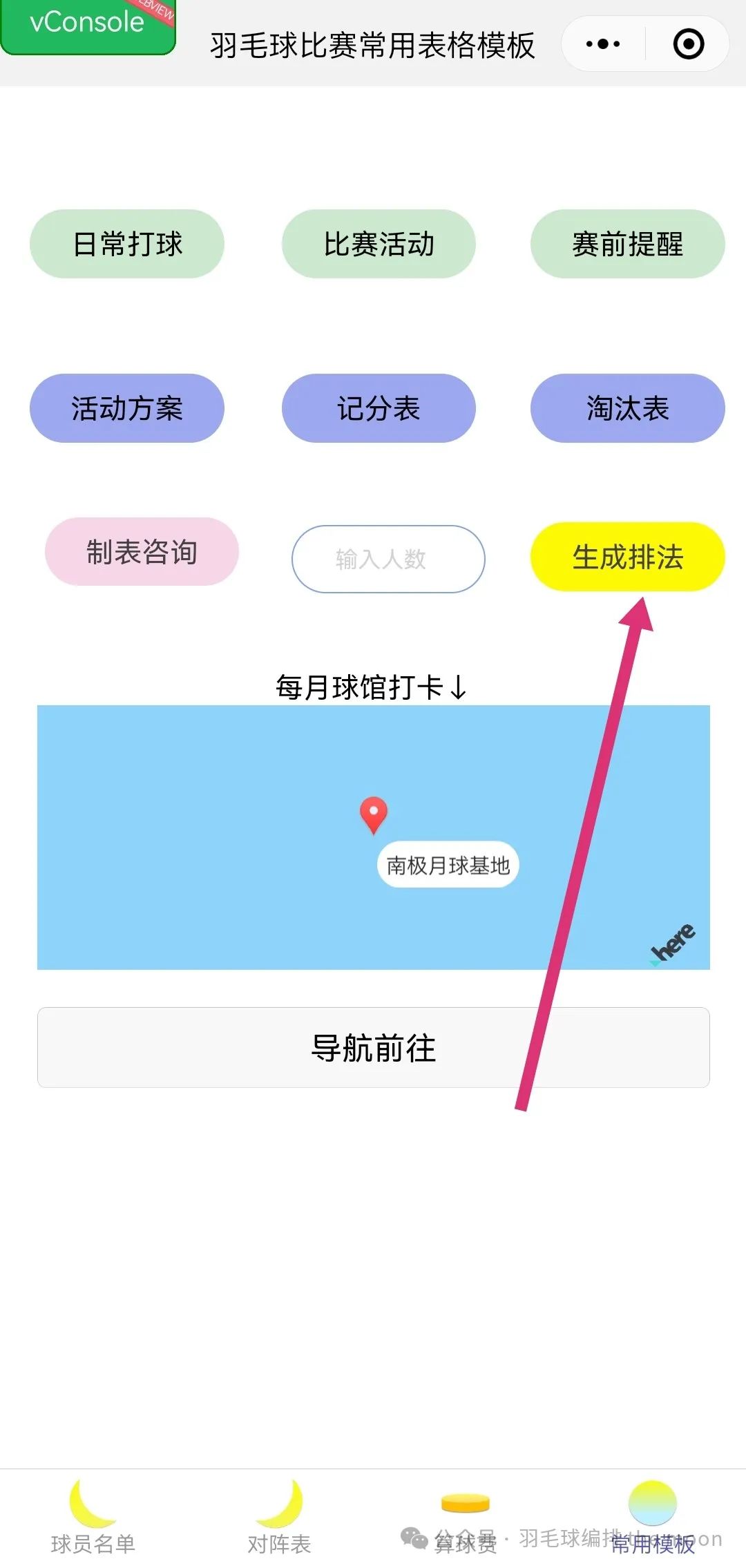Open the mini program more-options menu

click(603, 44)
